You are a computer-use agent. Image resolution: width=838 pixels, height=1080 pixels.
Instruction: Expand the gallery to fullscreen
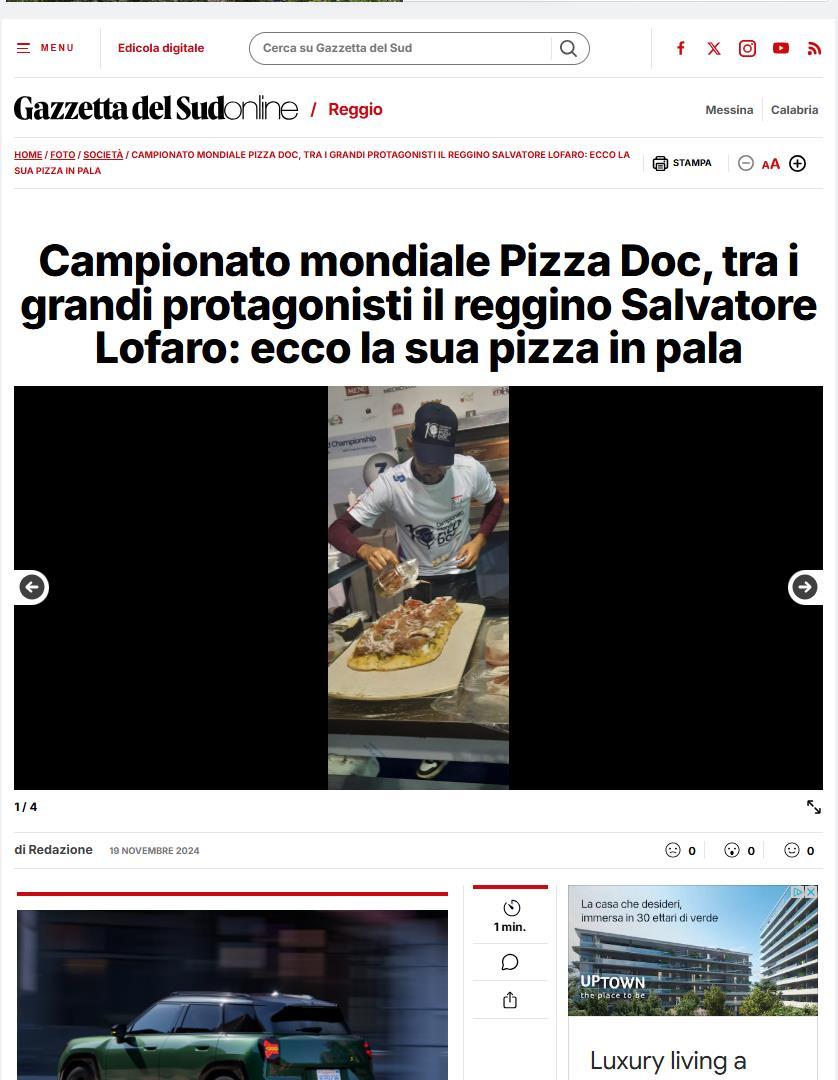(x=814, y=807)
